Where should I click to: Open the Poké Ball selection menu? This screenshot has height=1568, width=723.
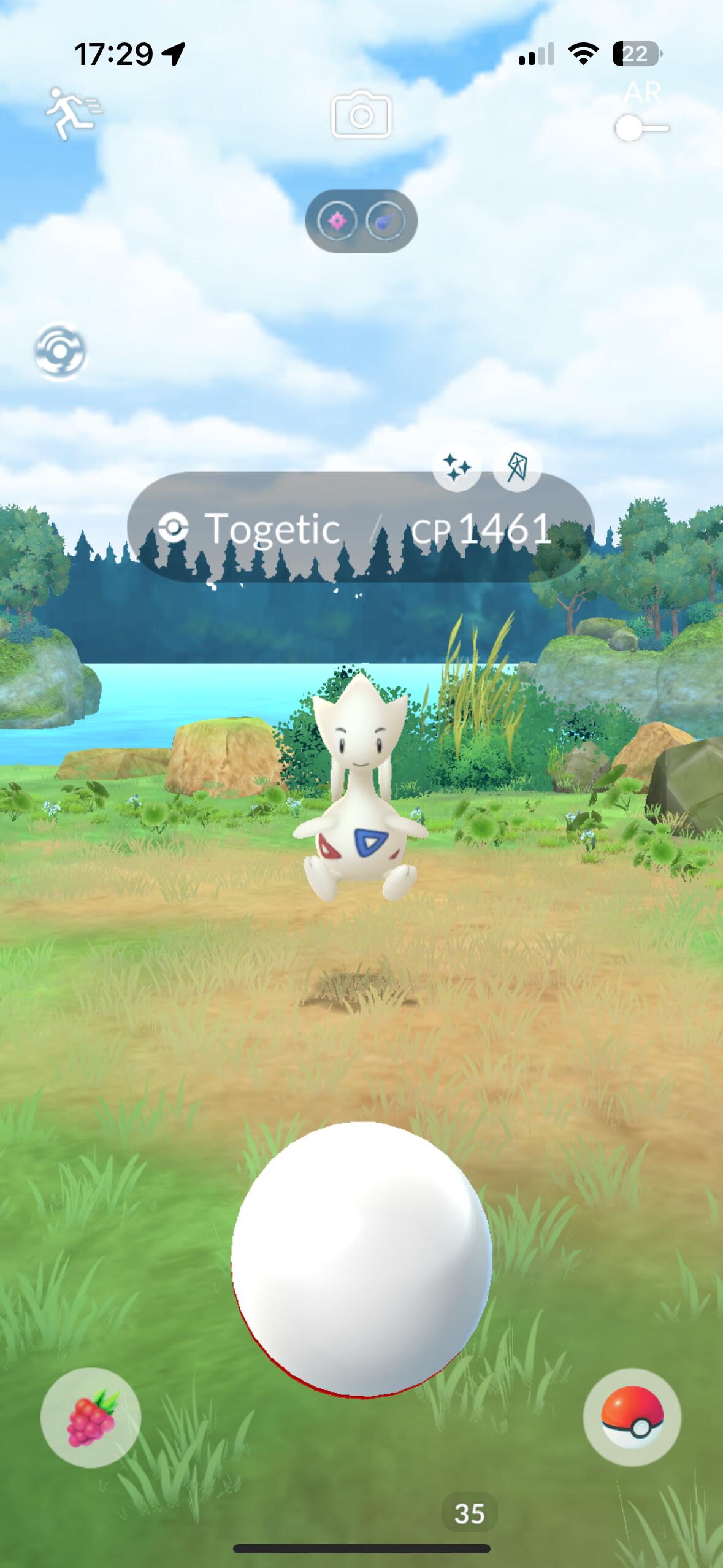(632, 1417)
